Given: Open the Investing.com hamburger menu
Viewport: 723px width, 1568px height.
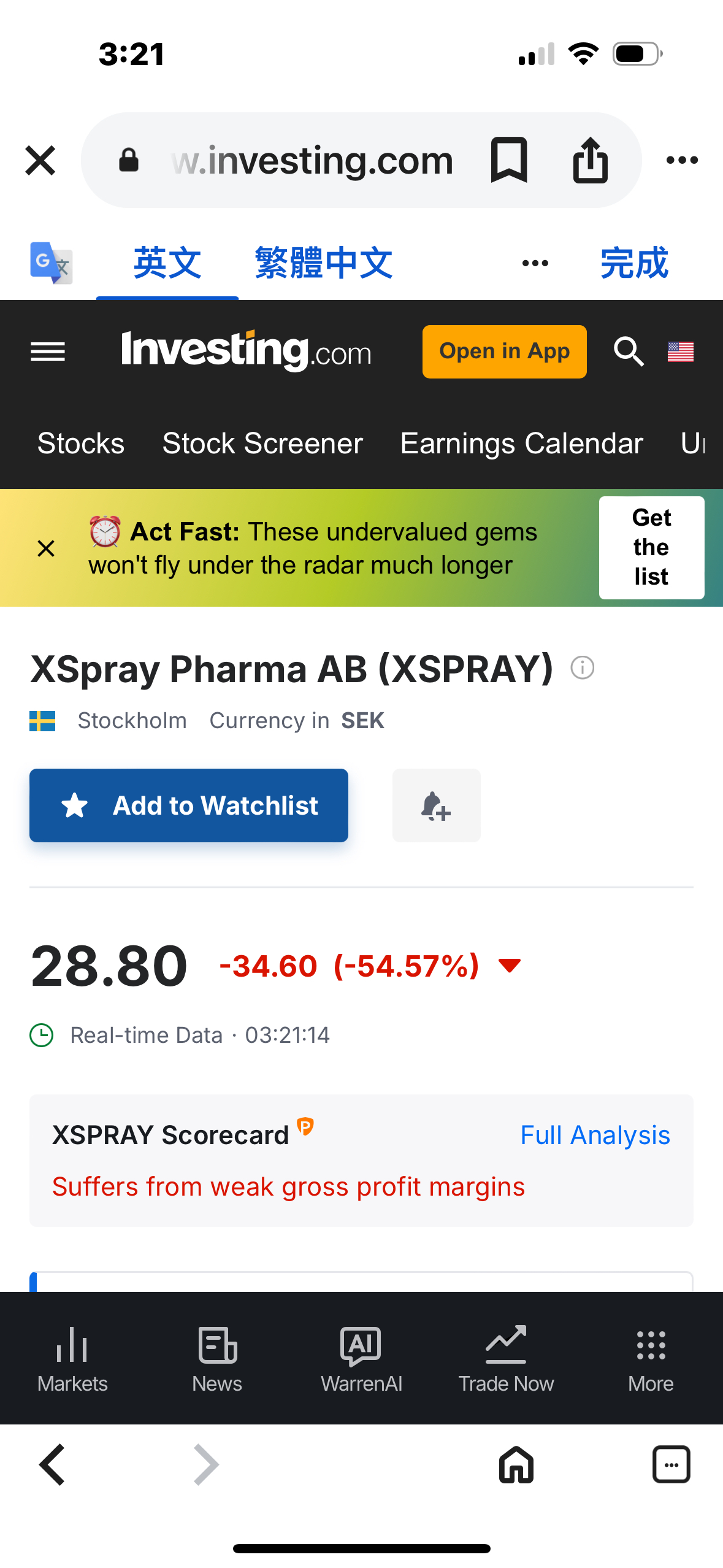Looking at the screenshot, I should [x=48, y=352].
